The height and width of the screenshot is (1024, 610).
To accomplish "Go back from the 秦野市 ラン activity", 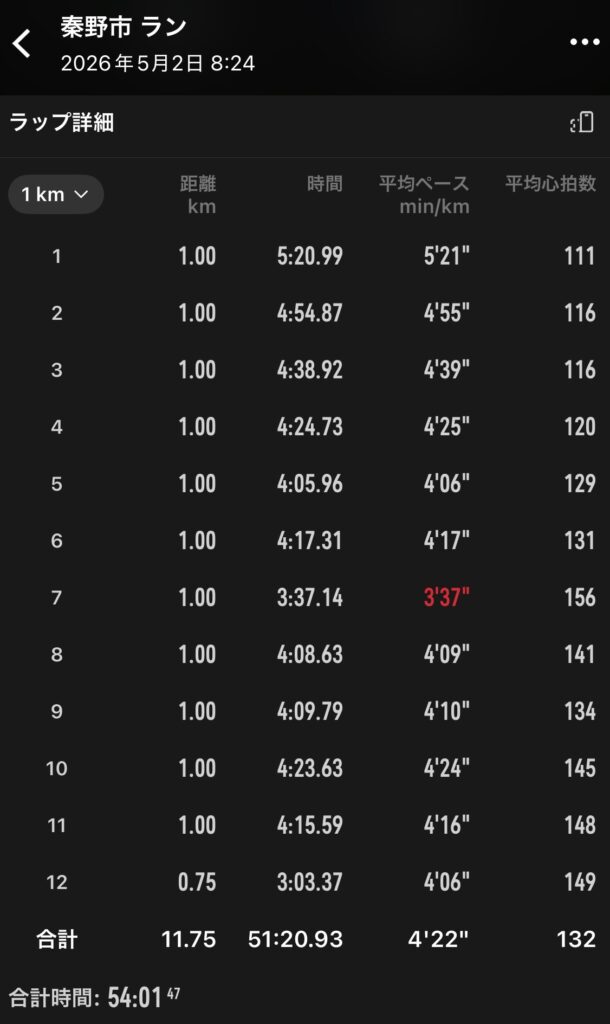I will pyautogui.click(x=22, y=44).
